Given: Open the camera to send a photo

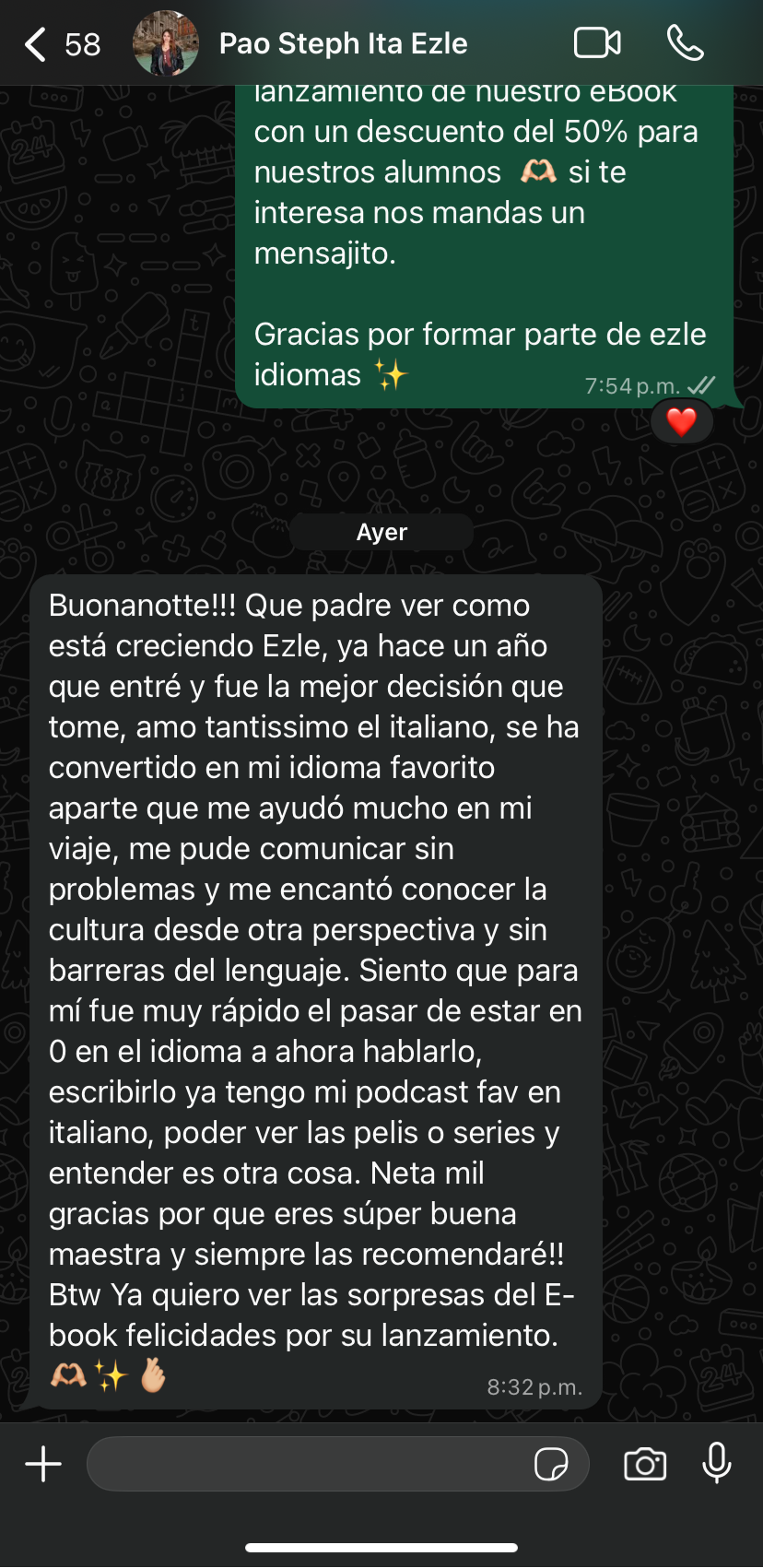Looking at the screenshot, I should (x=645, y=1464).
